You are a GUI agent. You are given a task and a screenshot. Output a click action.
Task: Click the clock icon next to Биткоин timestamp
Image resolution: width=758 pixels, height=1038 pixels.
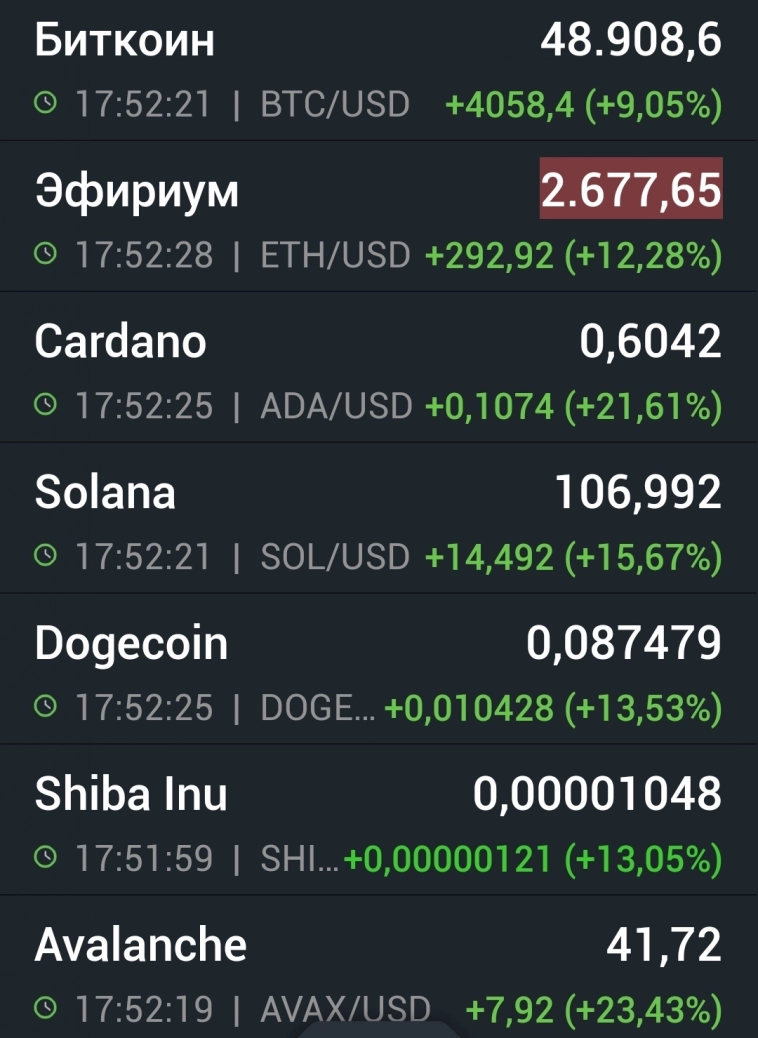44,104
